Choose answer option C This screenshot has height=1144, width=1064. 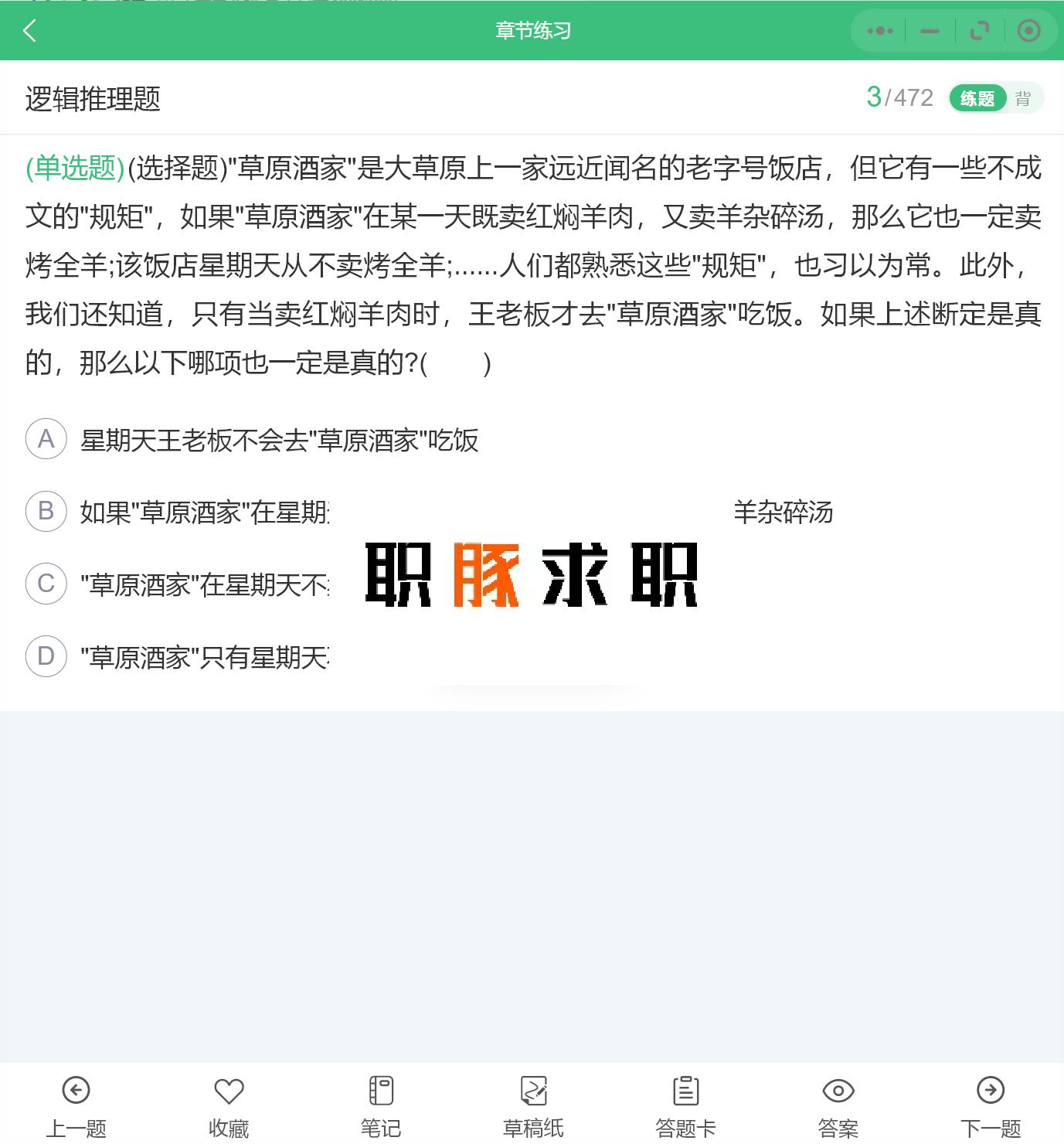tap(46, 584)
